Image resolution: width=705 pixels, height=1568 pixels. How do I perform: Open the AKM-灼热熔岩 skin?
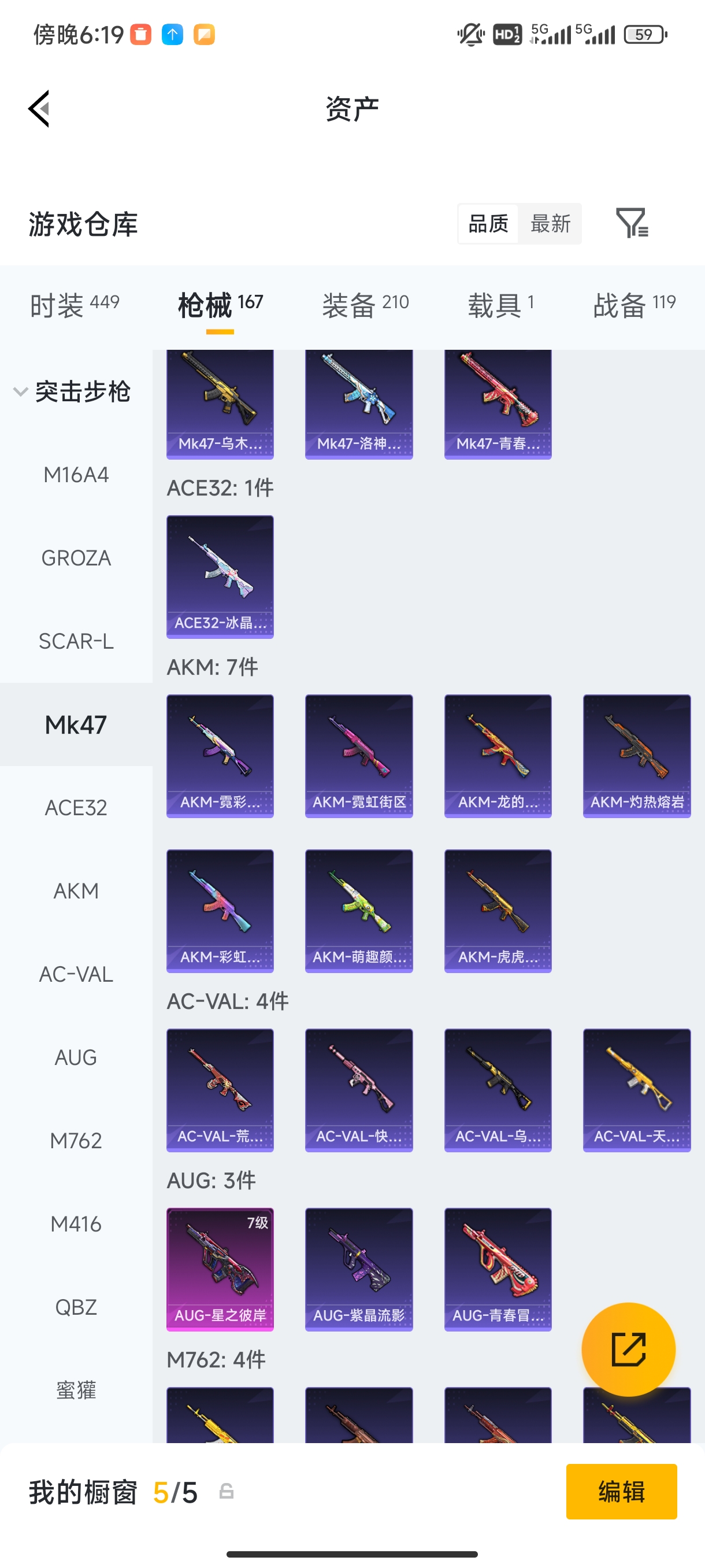click(636, 756)
